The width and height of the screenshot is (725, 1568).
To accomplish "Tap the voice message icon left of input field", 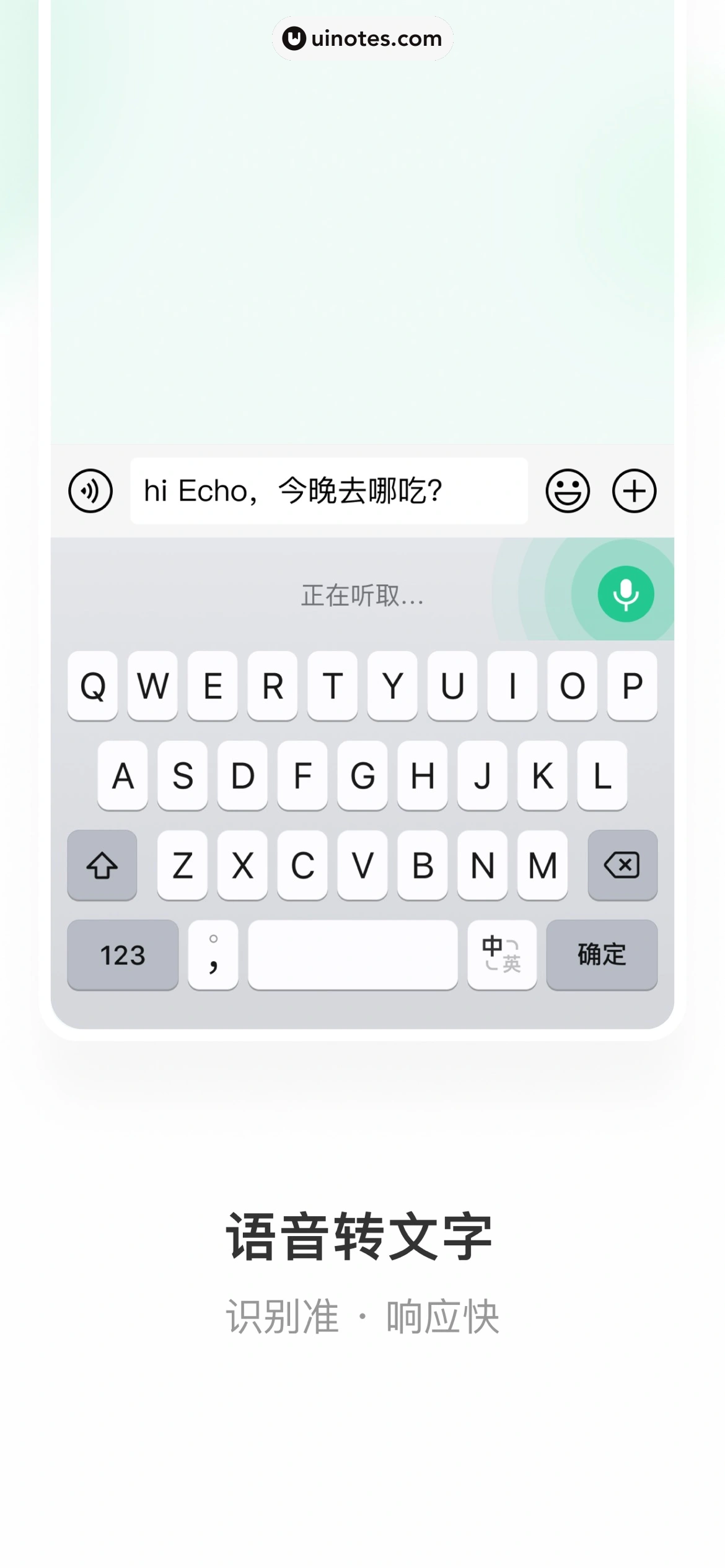I will 90,490.
